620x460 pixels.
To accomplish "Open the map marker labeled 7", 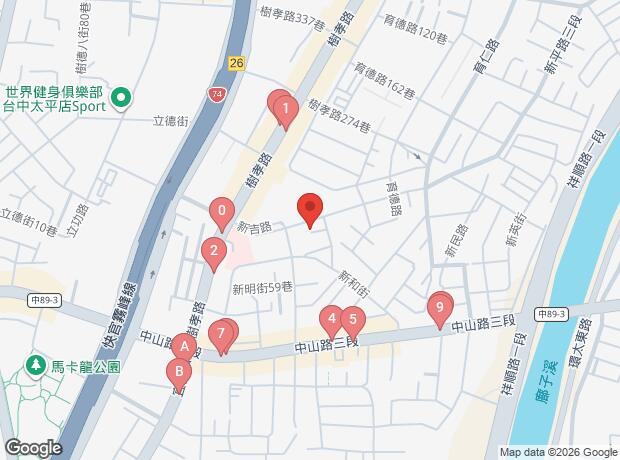I will (221, 333).
